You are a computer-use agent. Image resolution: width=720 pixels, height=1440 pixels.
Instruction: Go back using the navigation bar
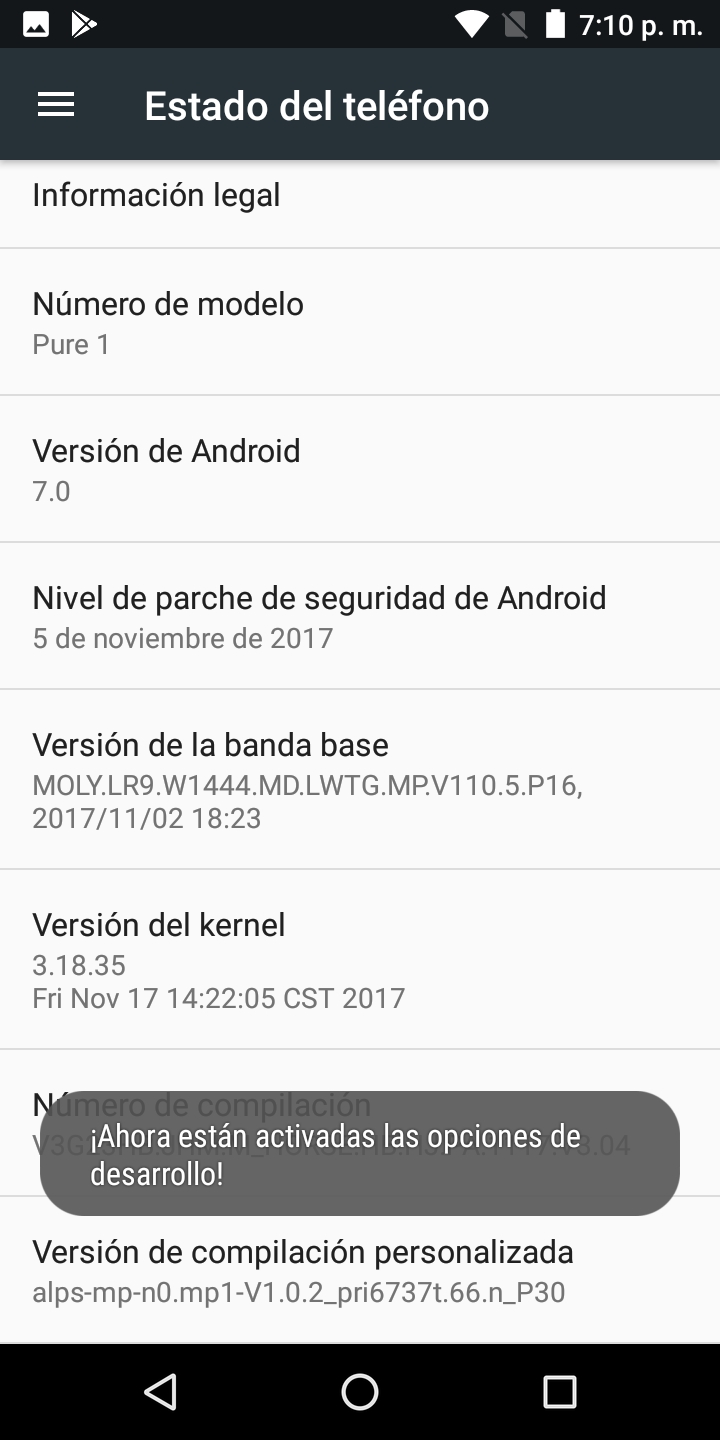160,1391
